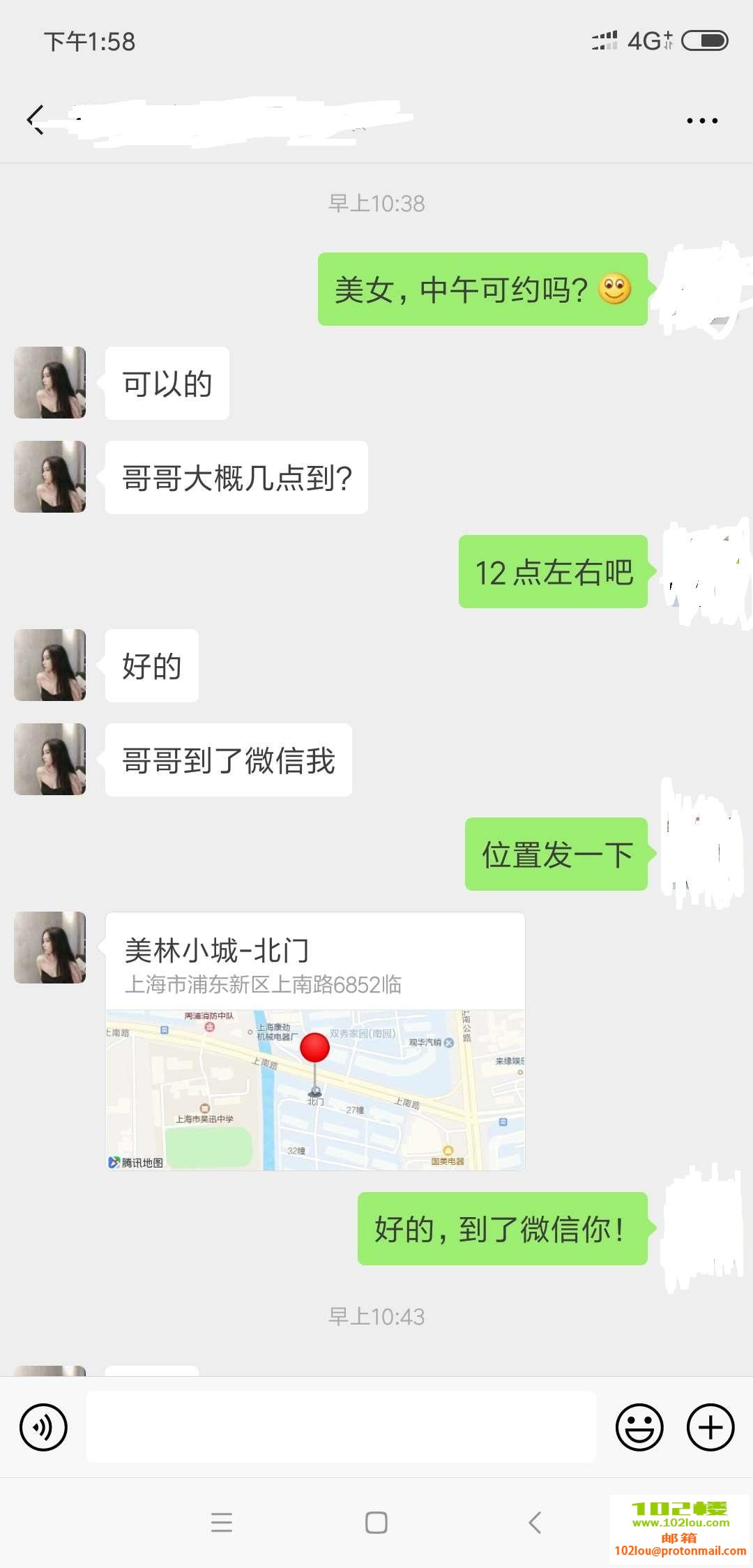Tap the message input field
753x1568 pixels.
(x=342, y=1427)
